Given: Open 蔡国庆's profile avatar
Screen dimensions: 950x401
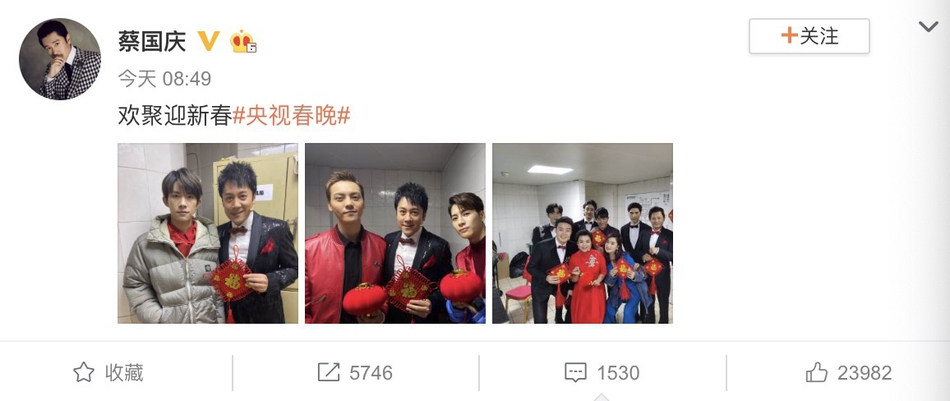Looking at the screenshot, I should (59, 59).
